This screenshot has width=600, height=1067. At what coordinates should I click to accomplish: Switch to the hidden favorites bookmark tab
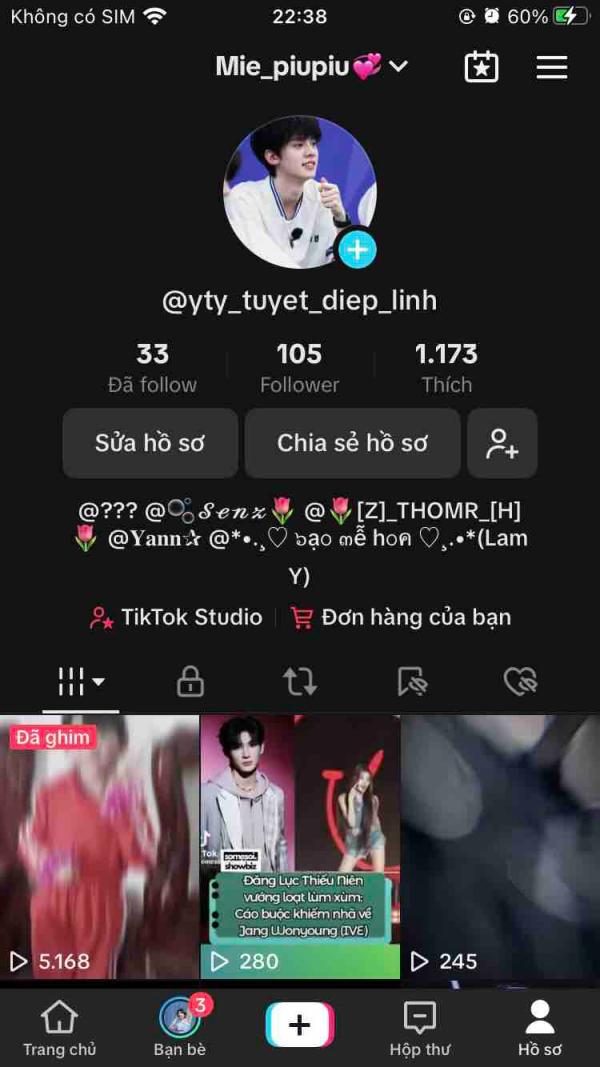(411, 682)
